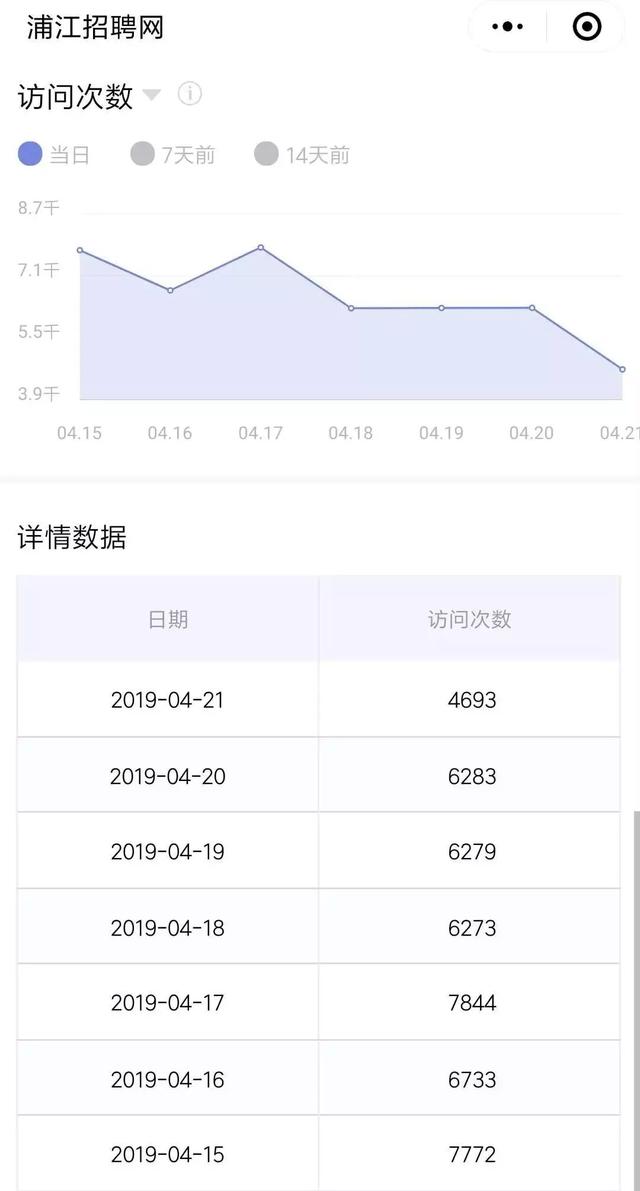The height and width of the screenshot is (1191, 640).
Task: Select the 04.17 data point on chart
Action: tap(260, 248)
